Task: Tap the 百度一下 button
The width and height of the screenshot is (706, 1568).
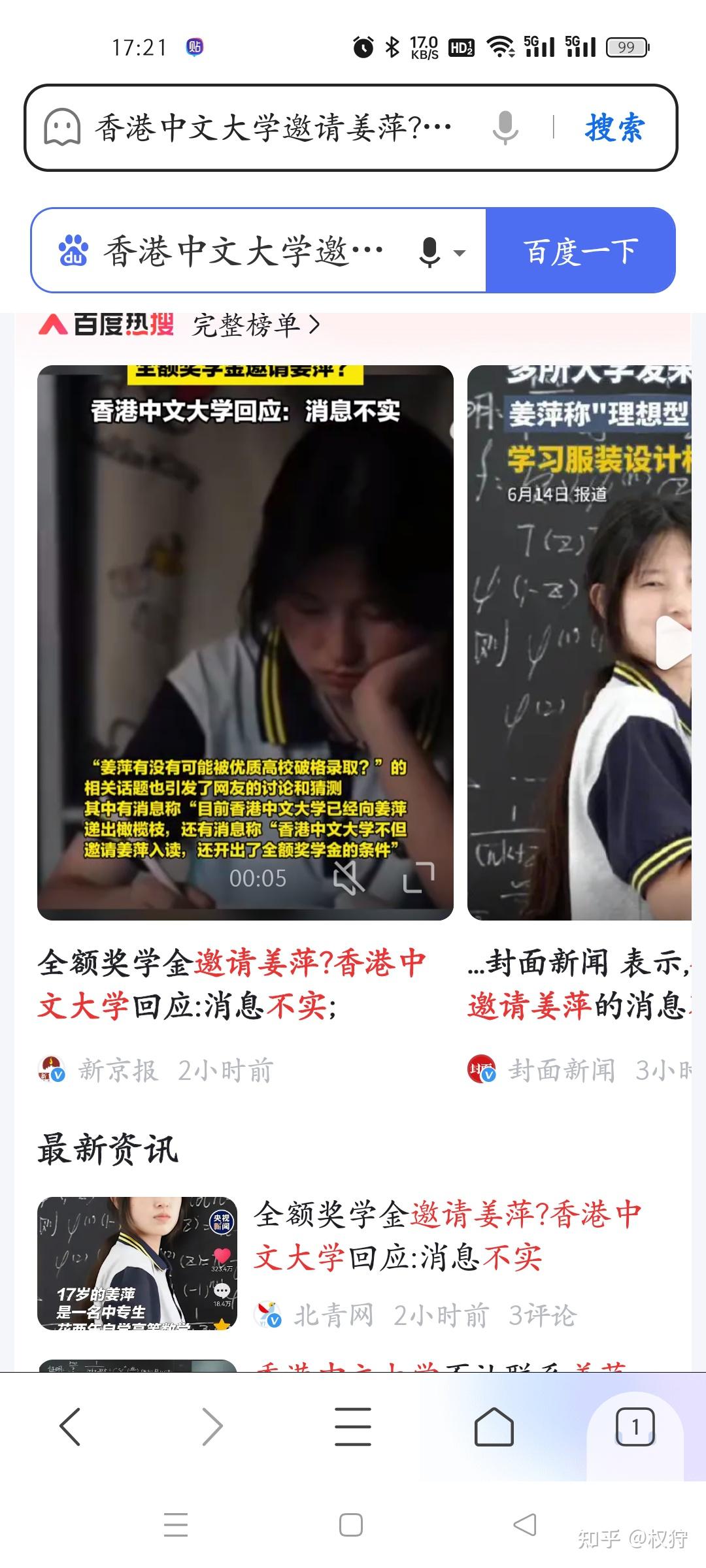Action: 580,251
